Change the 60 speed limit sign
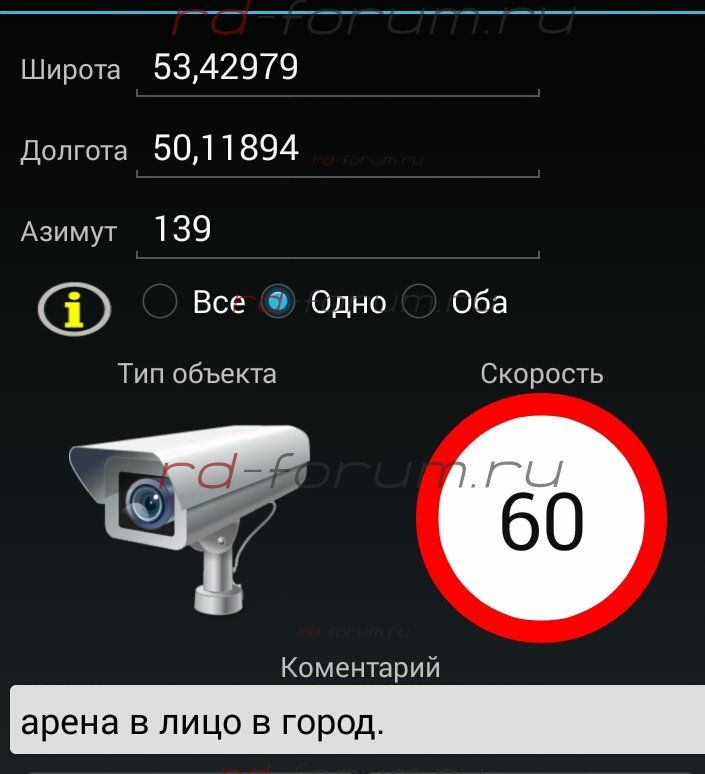 (541, 522)
